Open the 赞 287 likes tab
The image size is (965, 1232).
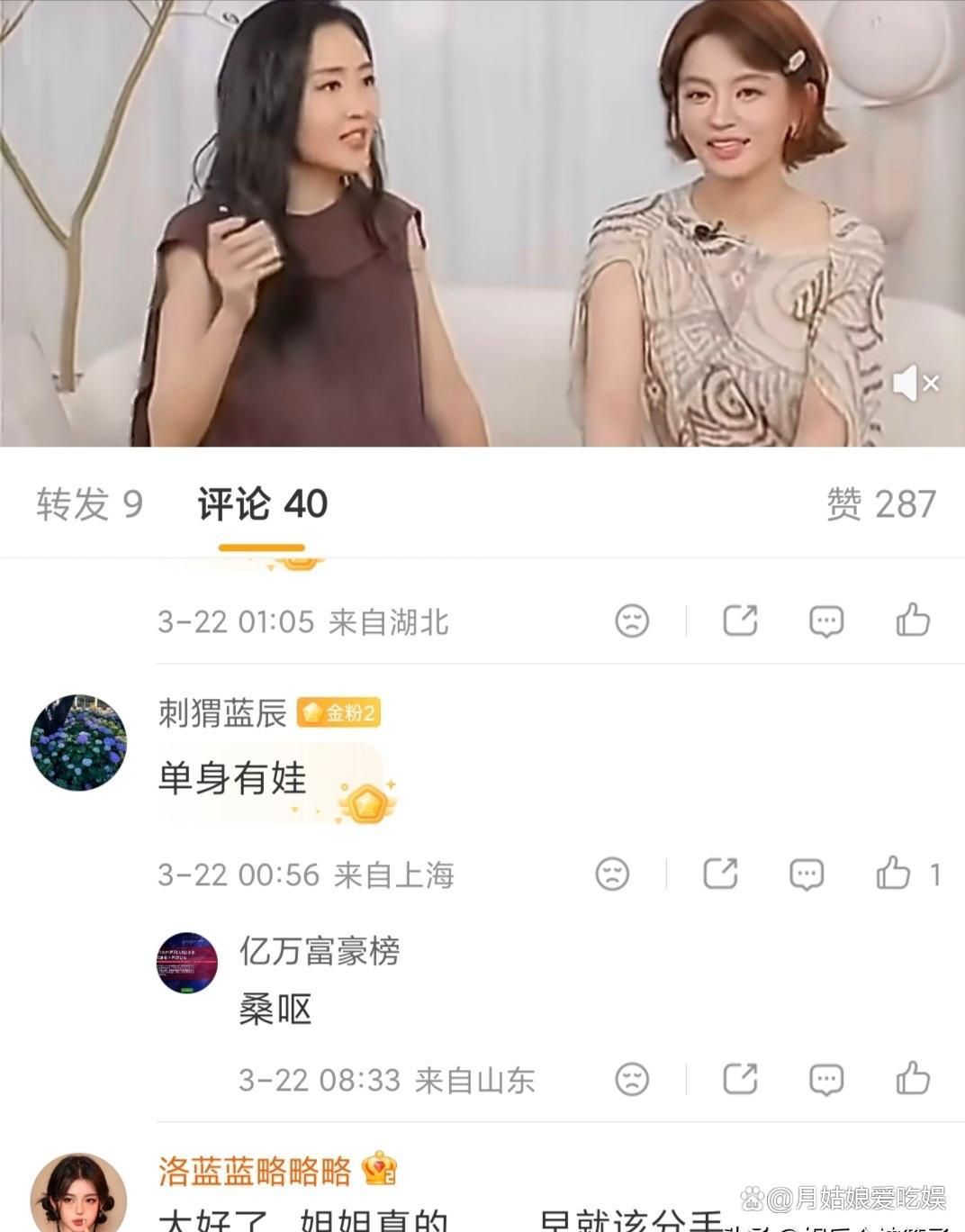880,504
